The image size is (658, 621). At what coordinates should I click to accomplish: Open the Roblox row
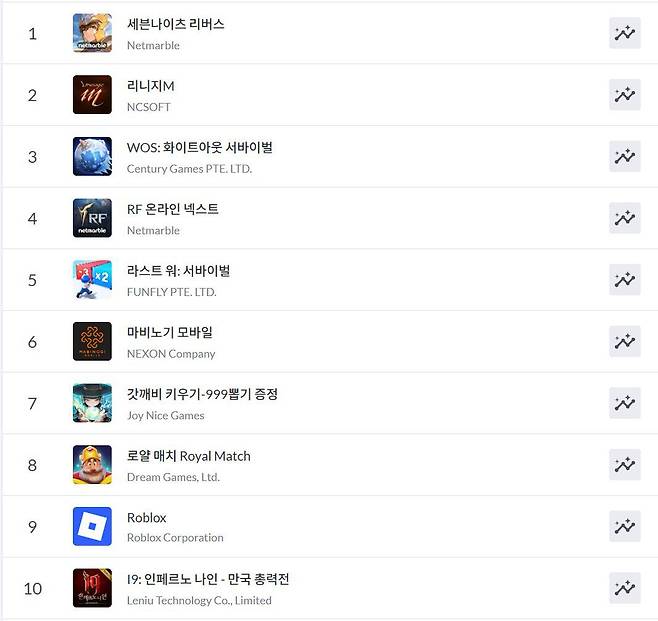[x=147, y=518]
